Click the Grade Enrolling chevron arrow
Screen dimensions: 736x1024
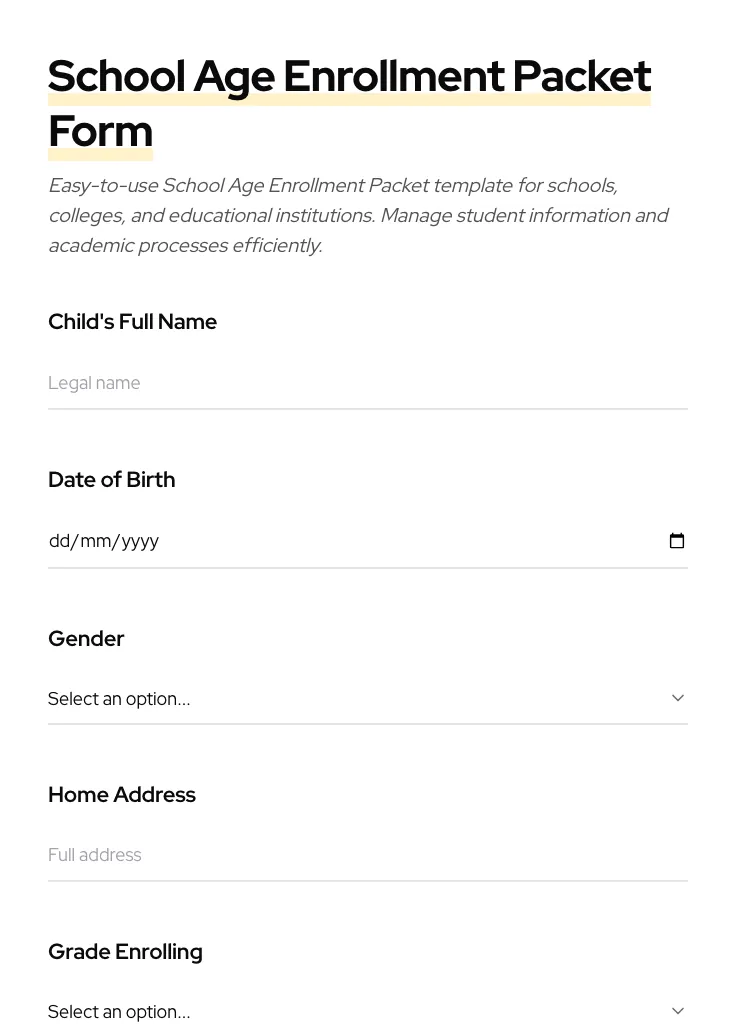(x=678, y=1010)
